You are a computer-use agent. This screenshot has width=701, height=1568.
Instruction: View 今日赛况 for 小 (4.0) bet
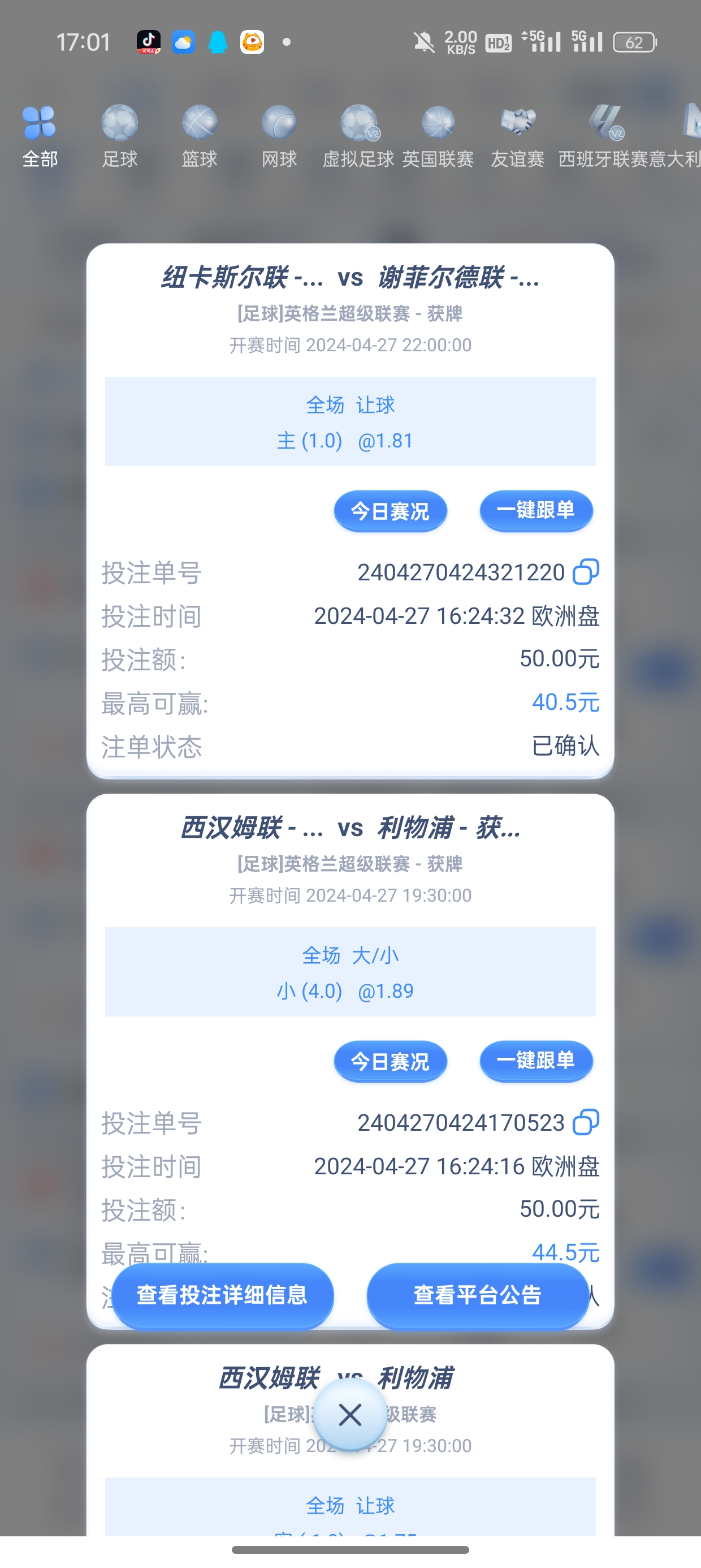[390, 1061]
